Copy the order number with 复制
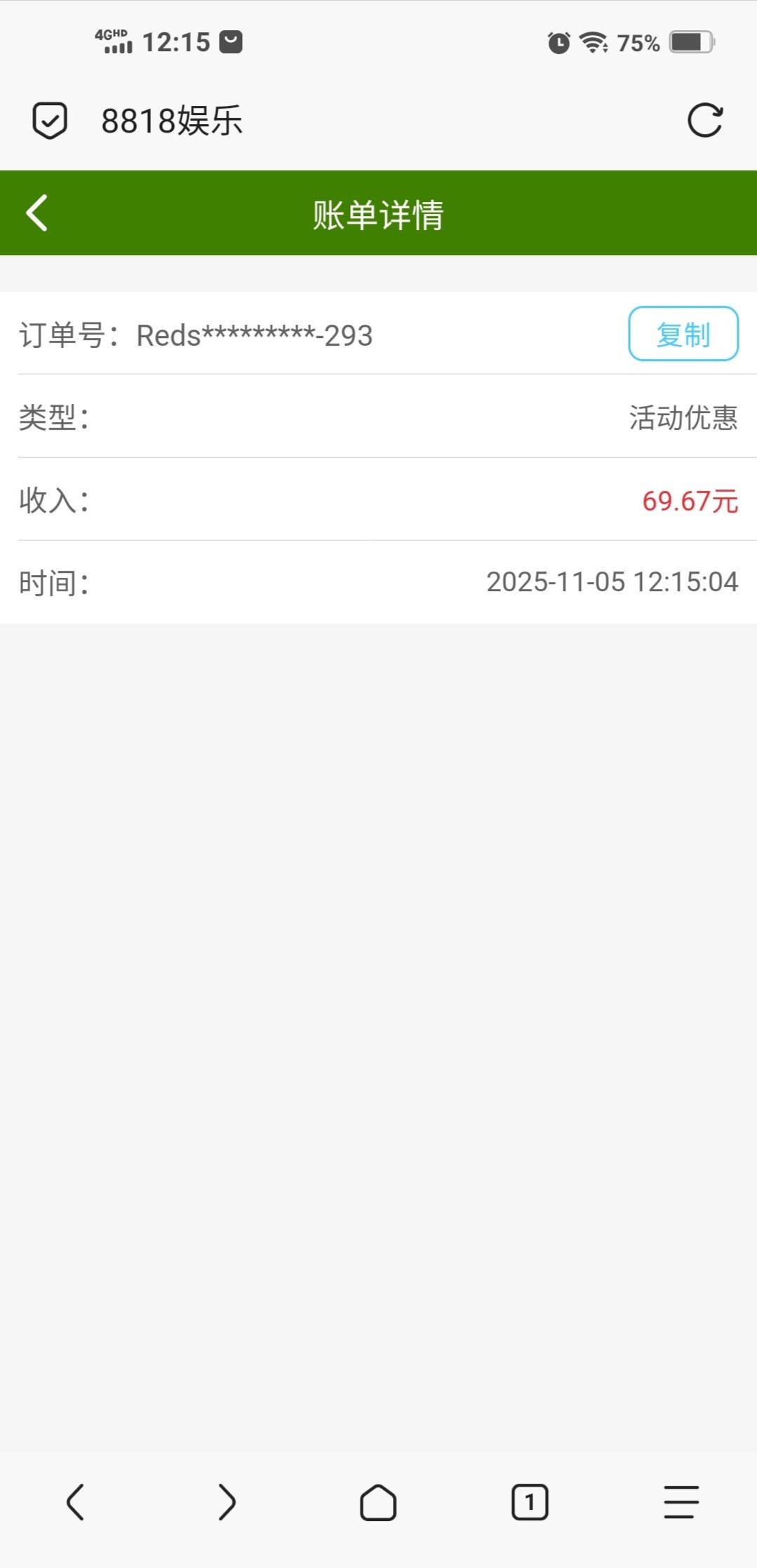This screenshot has width=757, height=1568. pos(683,334)
